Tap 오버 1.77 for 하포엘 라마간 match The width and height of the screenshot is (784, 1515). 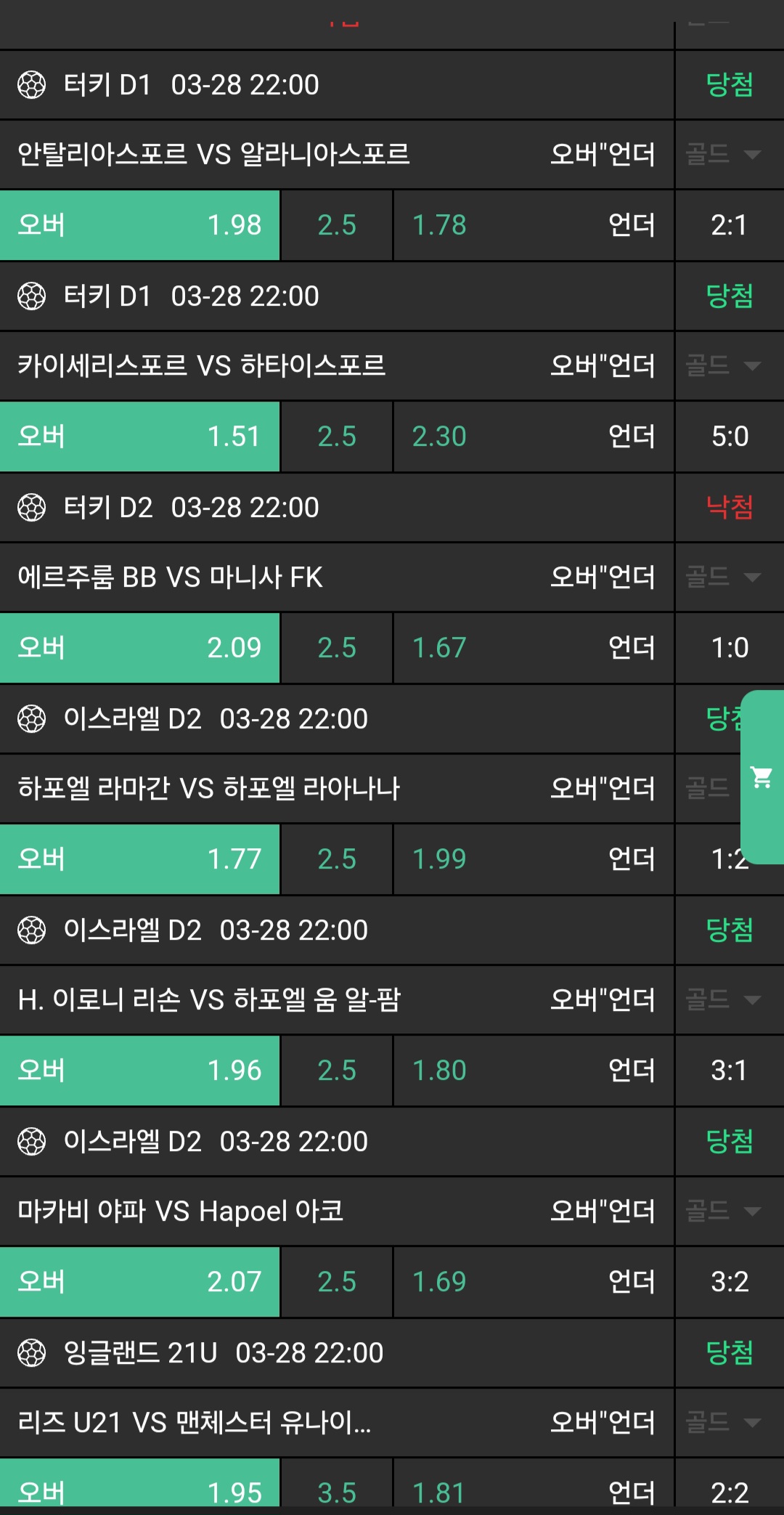tap(139, 859)
